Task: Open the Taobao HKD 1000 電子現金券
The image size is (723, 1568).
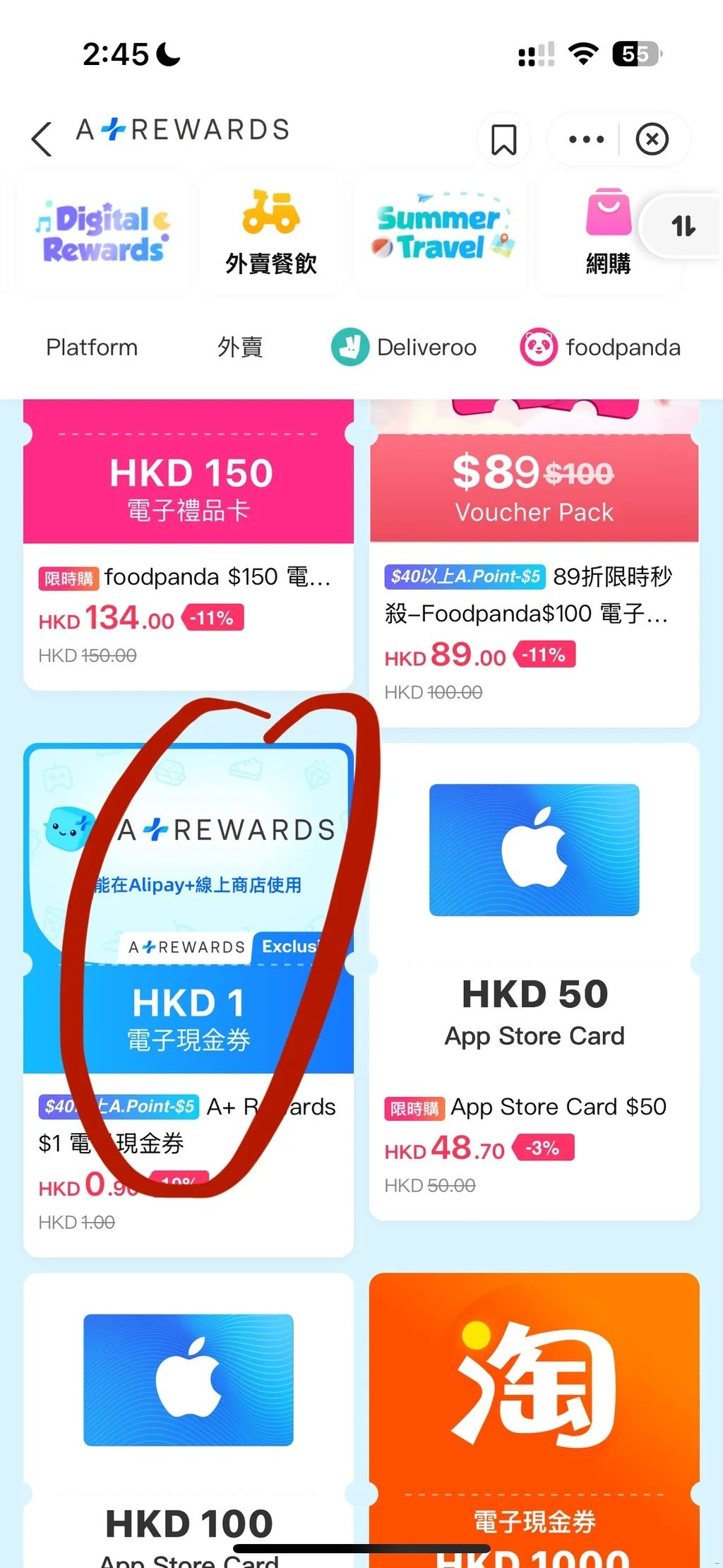Action: click(534, 1420)
